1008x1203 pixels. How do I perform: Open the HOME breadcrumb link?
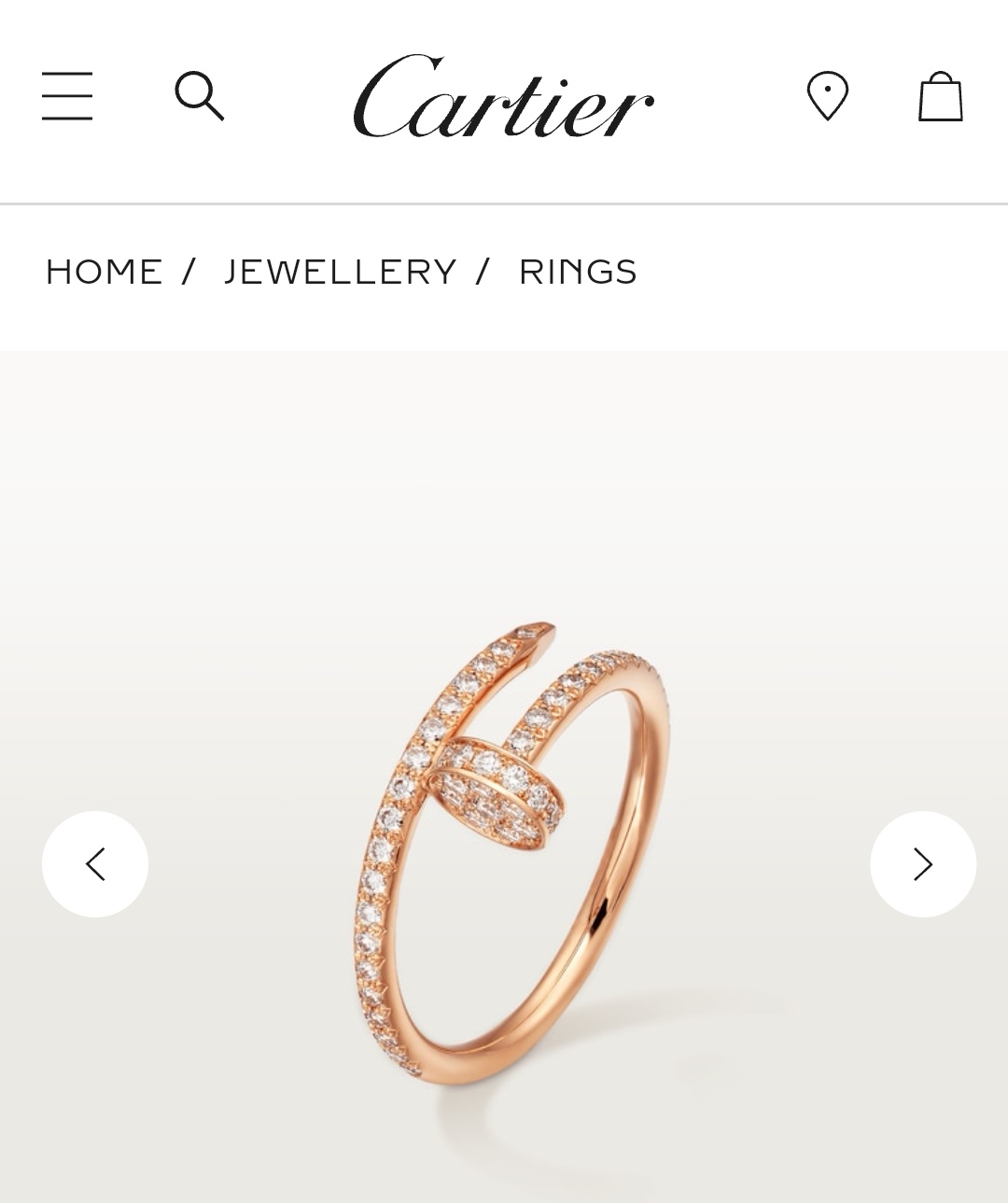105,272
